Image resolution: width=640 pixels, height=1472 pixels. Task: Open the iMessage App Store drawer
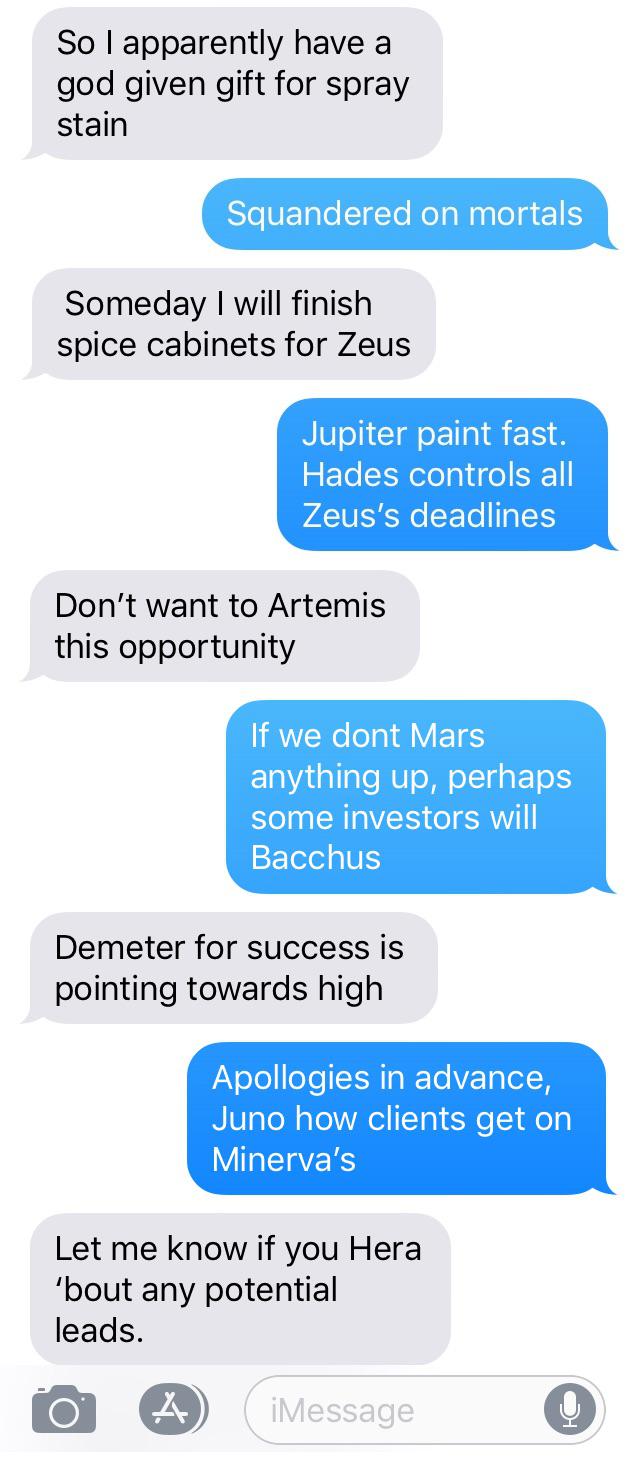coord(171,1409)
